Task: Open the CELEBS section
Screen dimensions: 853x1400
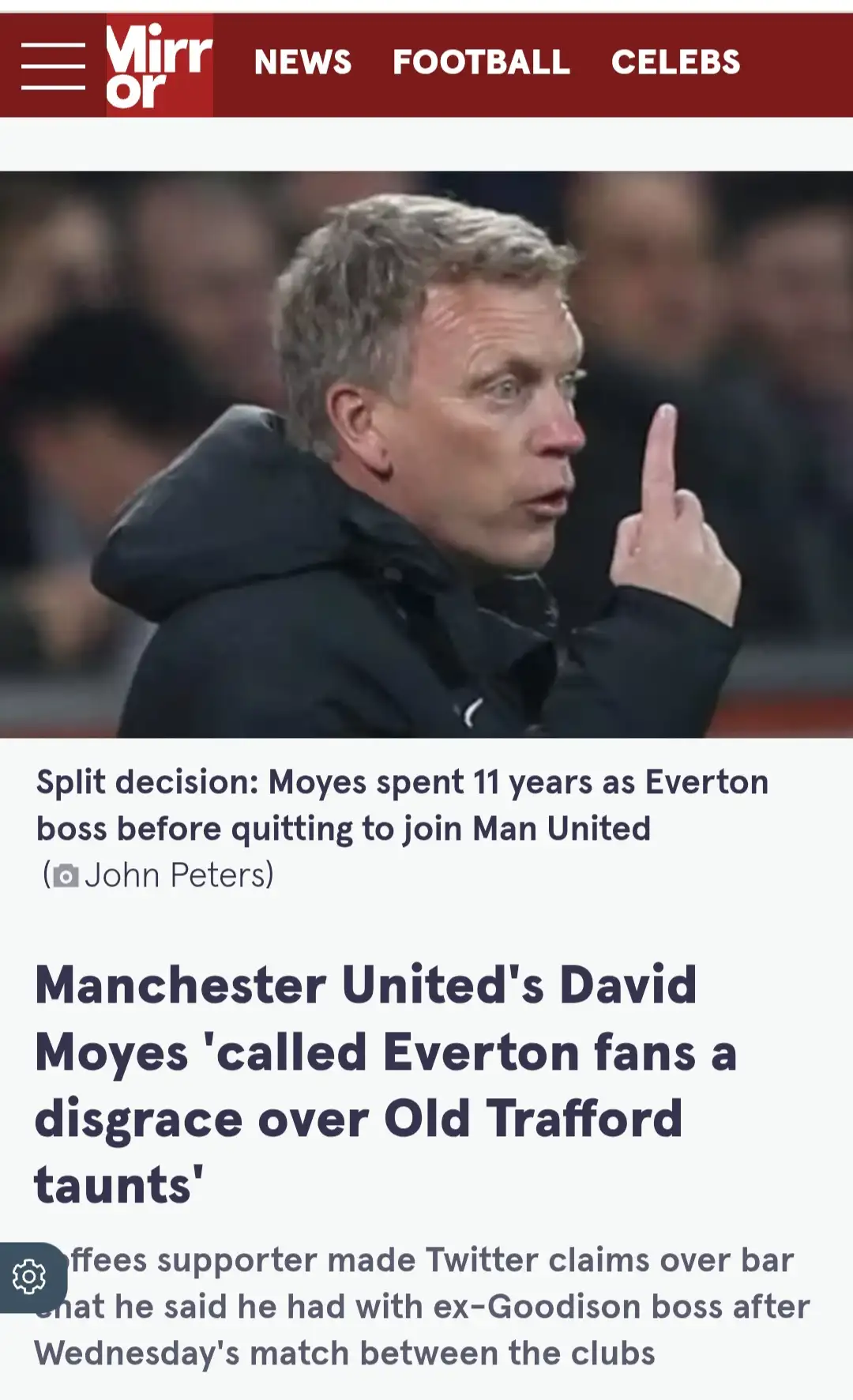Action: [675, 62]
